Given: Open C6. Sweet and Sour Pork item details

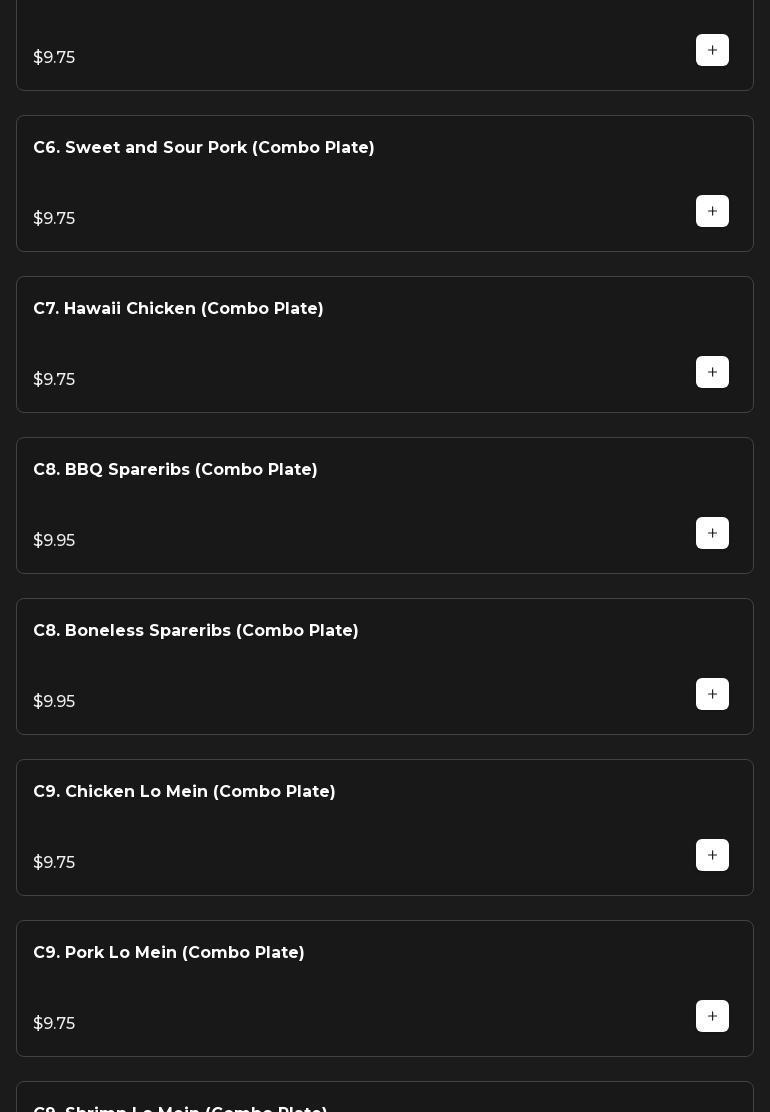Looking at the screenshot, I should [204, 148].
